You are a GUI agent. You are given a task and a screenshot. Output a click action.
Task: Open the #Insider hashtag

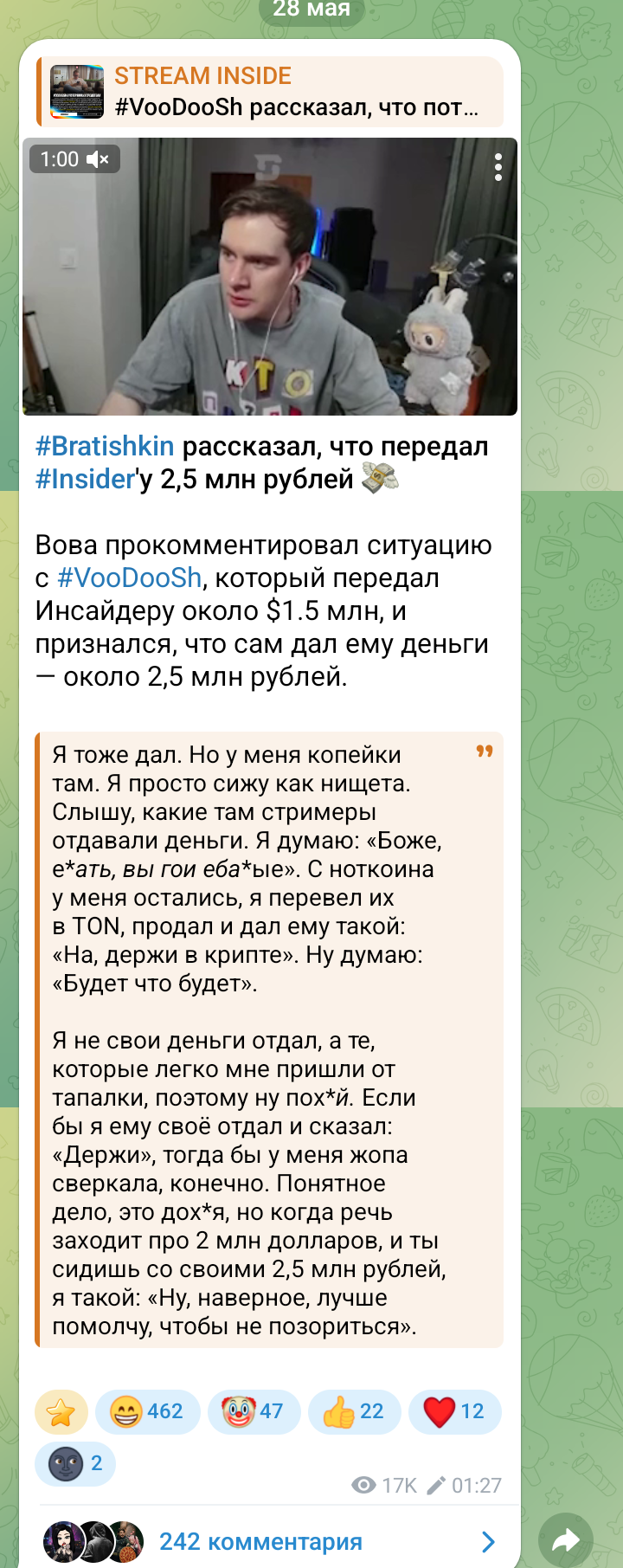click(86, 479)
